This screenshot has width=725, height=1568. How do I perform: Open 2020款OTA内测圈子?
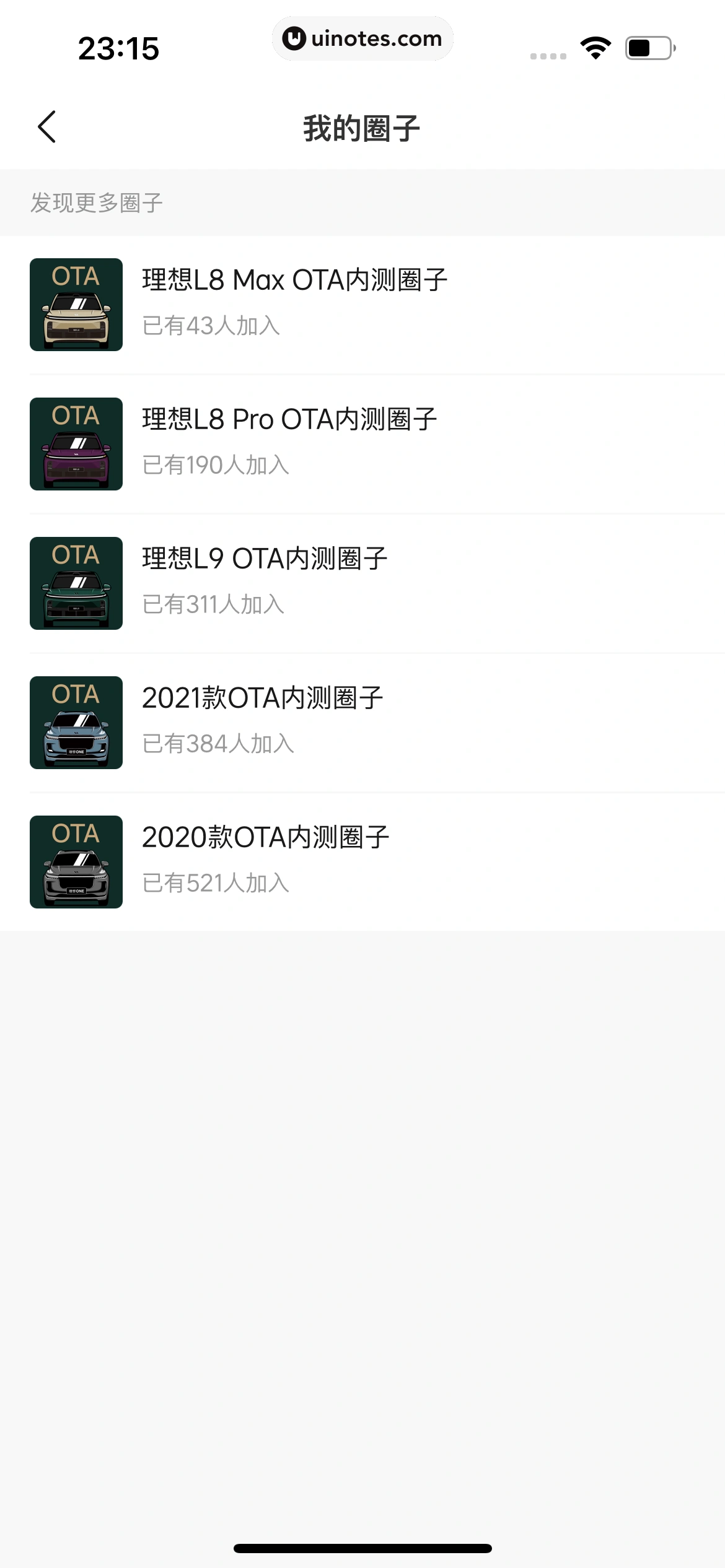click(266, 836)
